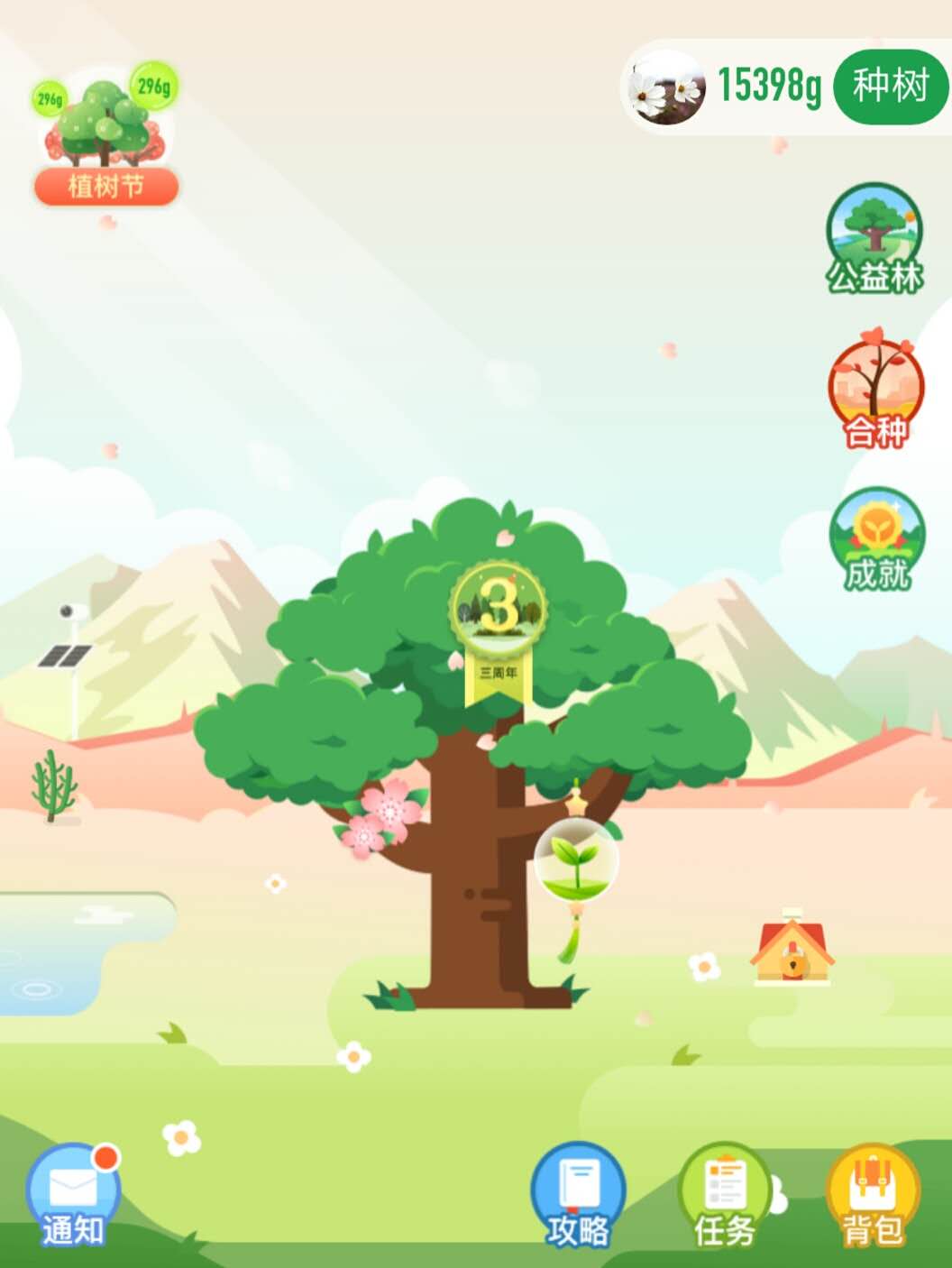The height and width of the screenshot is (1268, 952).
Task: Open the 任务 tasks list
Action: point(724,1195)
